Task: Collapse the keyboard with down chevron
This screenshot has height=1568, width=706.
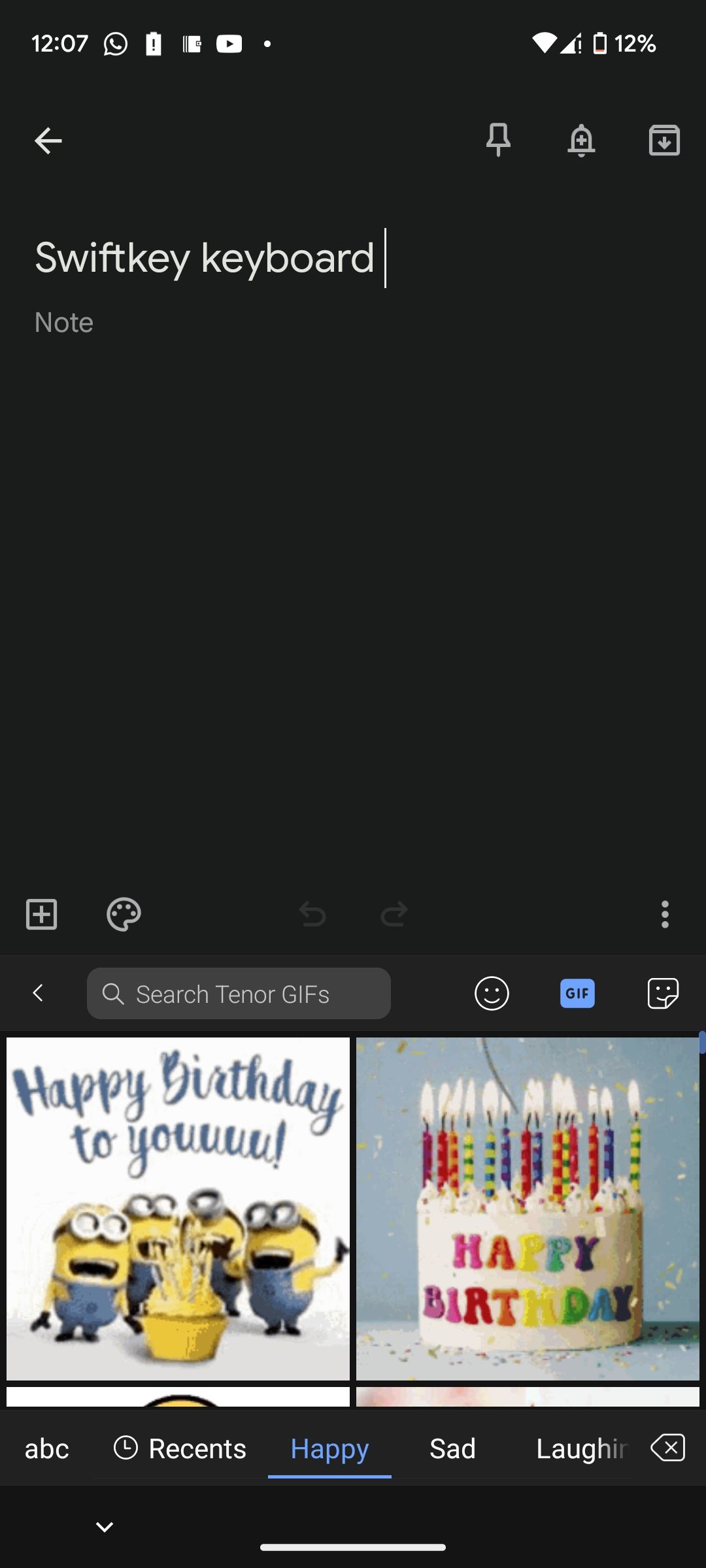Action: pyautogui.click(x=104, y=1527)
